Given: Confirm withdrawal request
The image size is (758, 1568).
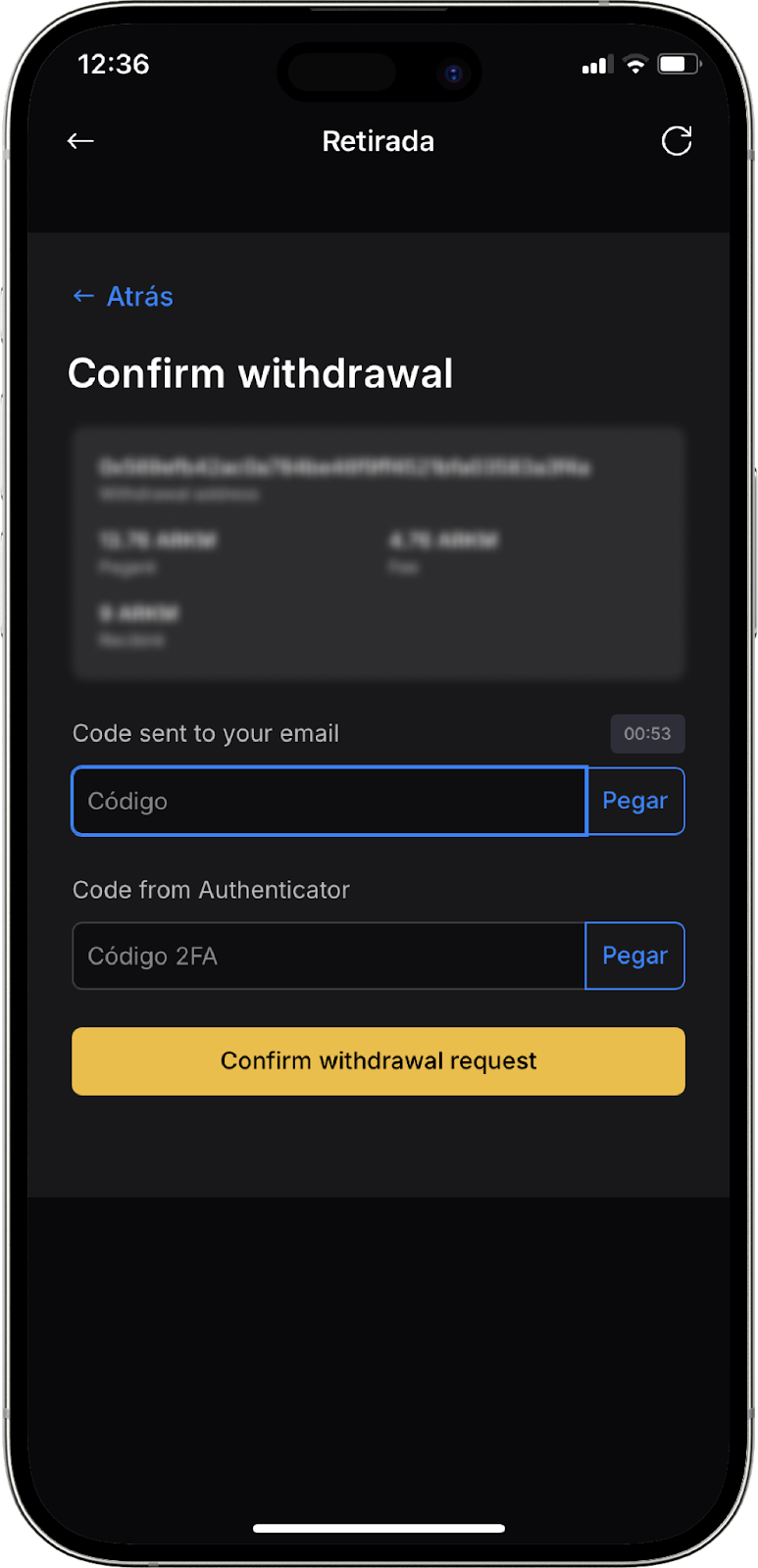Looking at the screenshot, I should [x=379, y=1060].
